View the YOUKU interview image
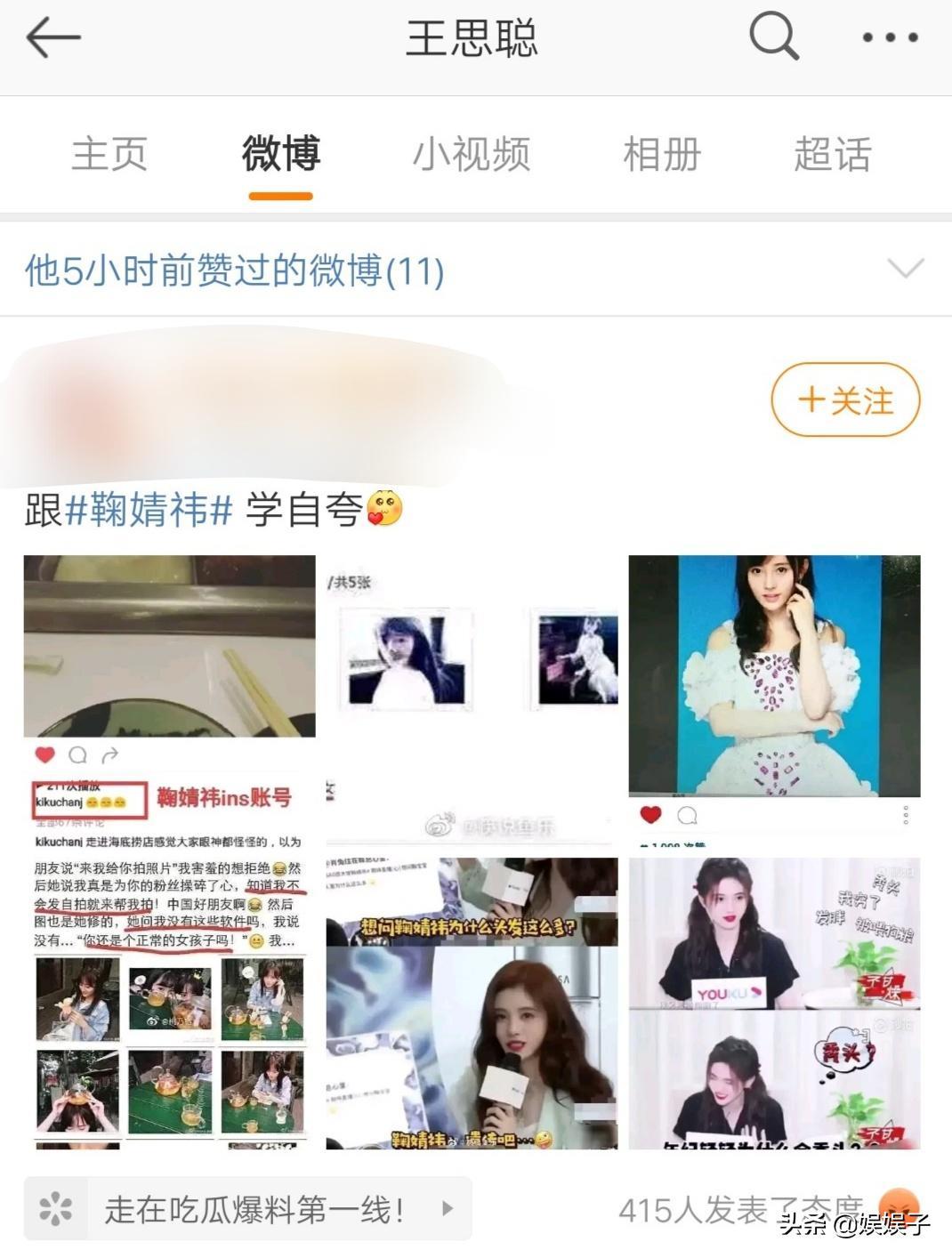 (x=774, y=1003)
